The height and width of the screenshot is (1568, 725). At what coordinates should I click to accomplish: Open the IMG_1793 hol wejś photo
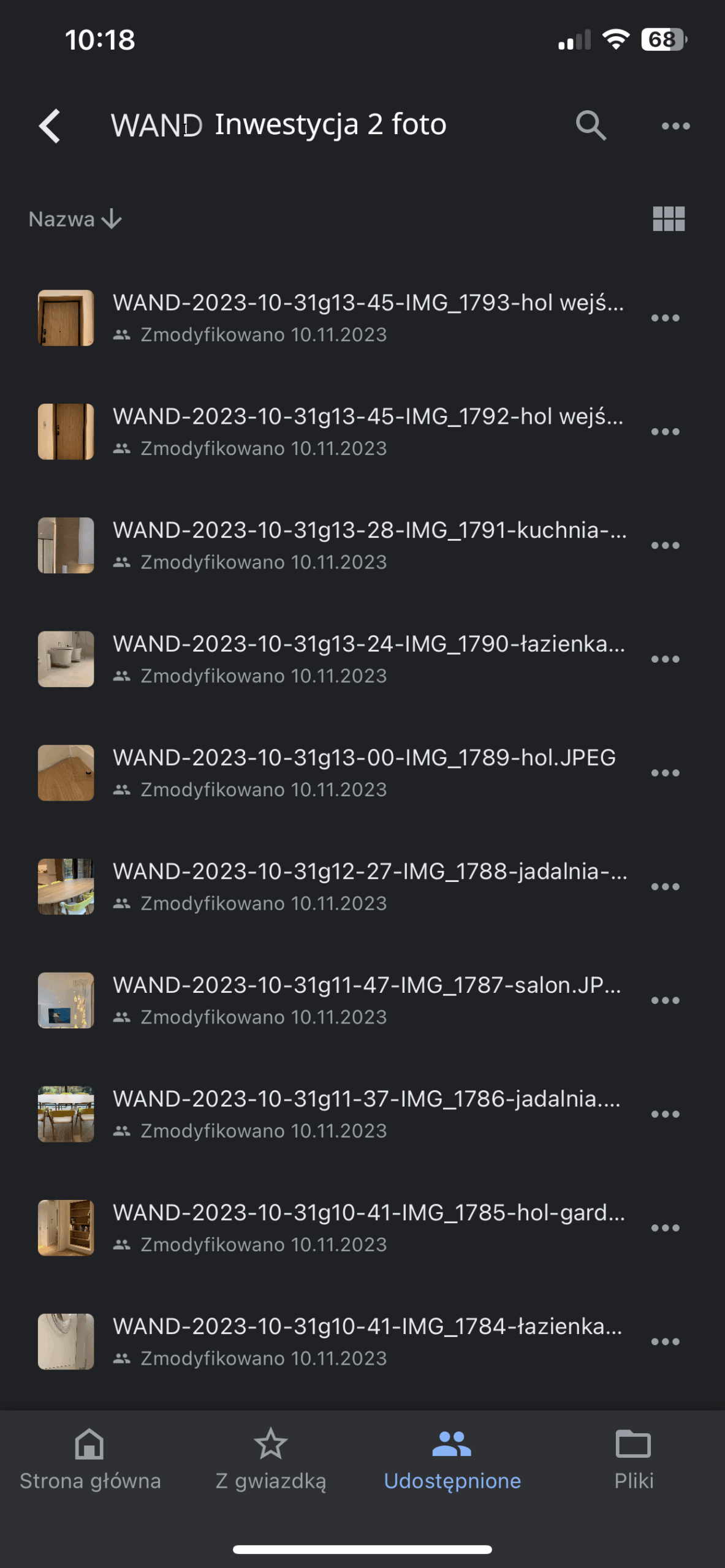(368, 317)
